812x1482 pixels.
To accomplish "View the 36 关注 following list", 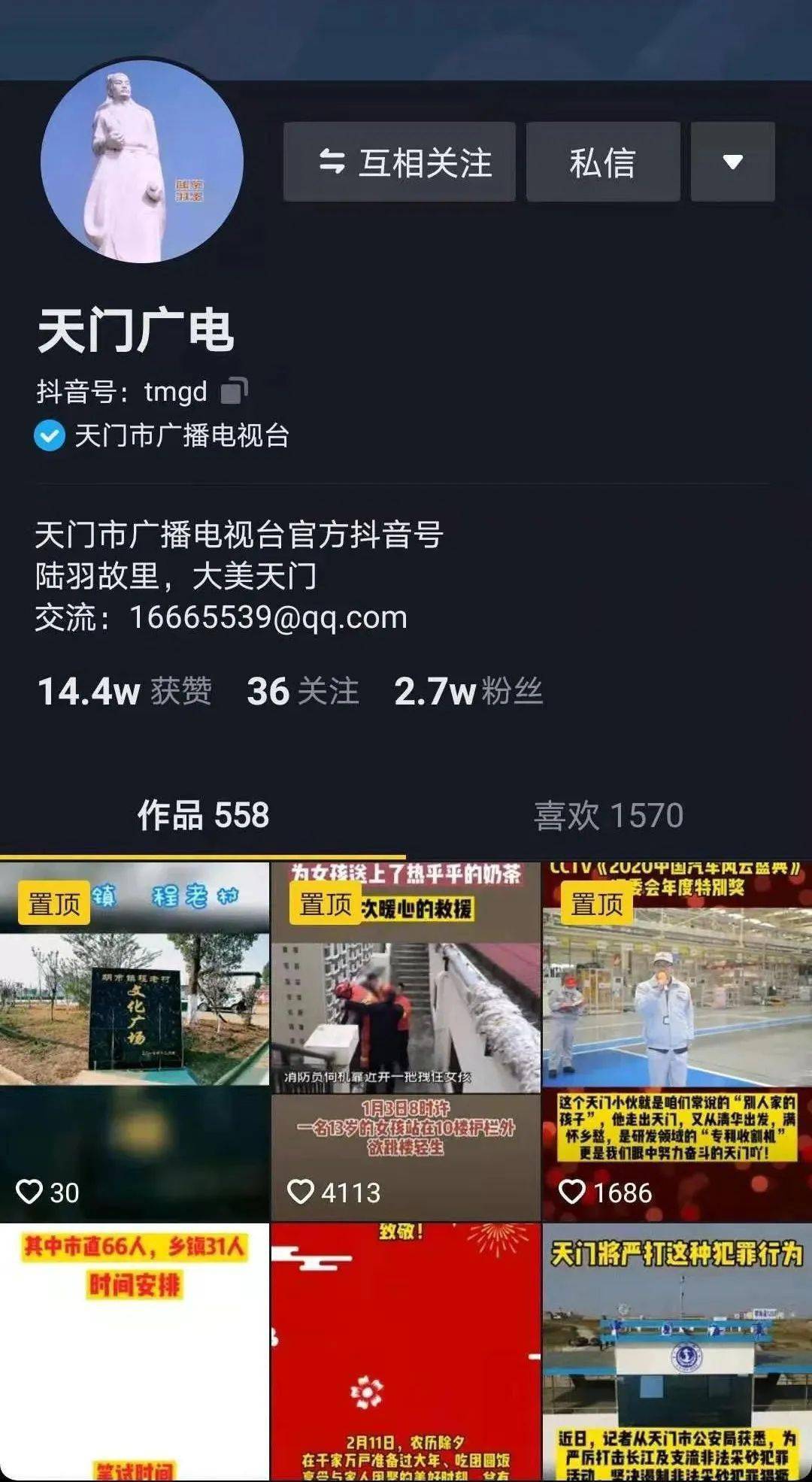I will point(302,691).
